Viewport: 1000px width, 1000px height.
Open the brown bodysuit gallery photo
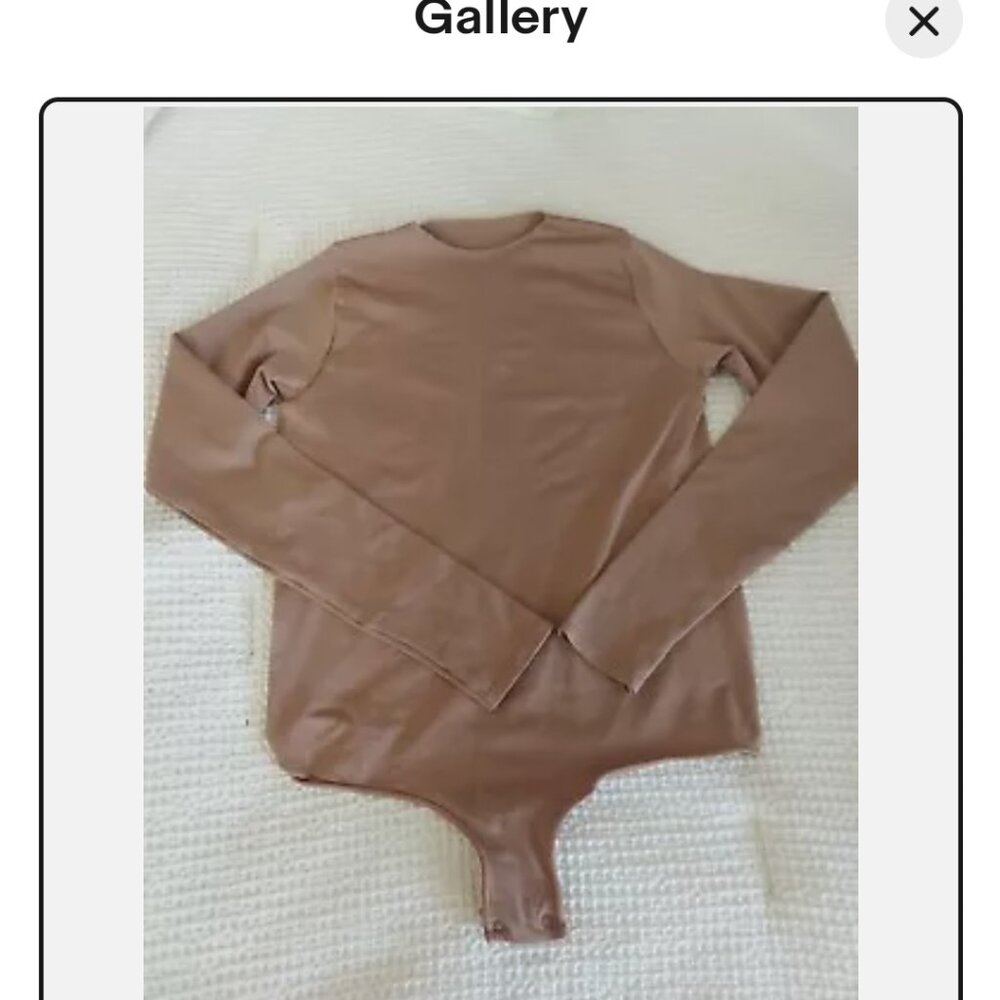500,550
